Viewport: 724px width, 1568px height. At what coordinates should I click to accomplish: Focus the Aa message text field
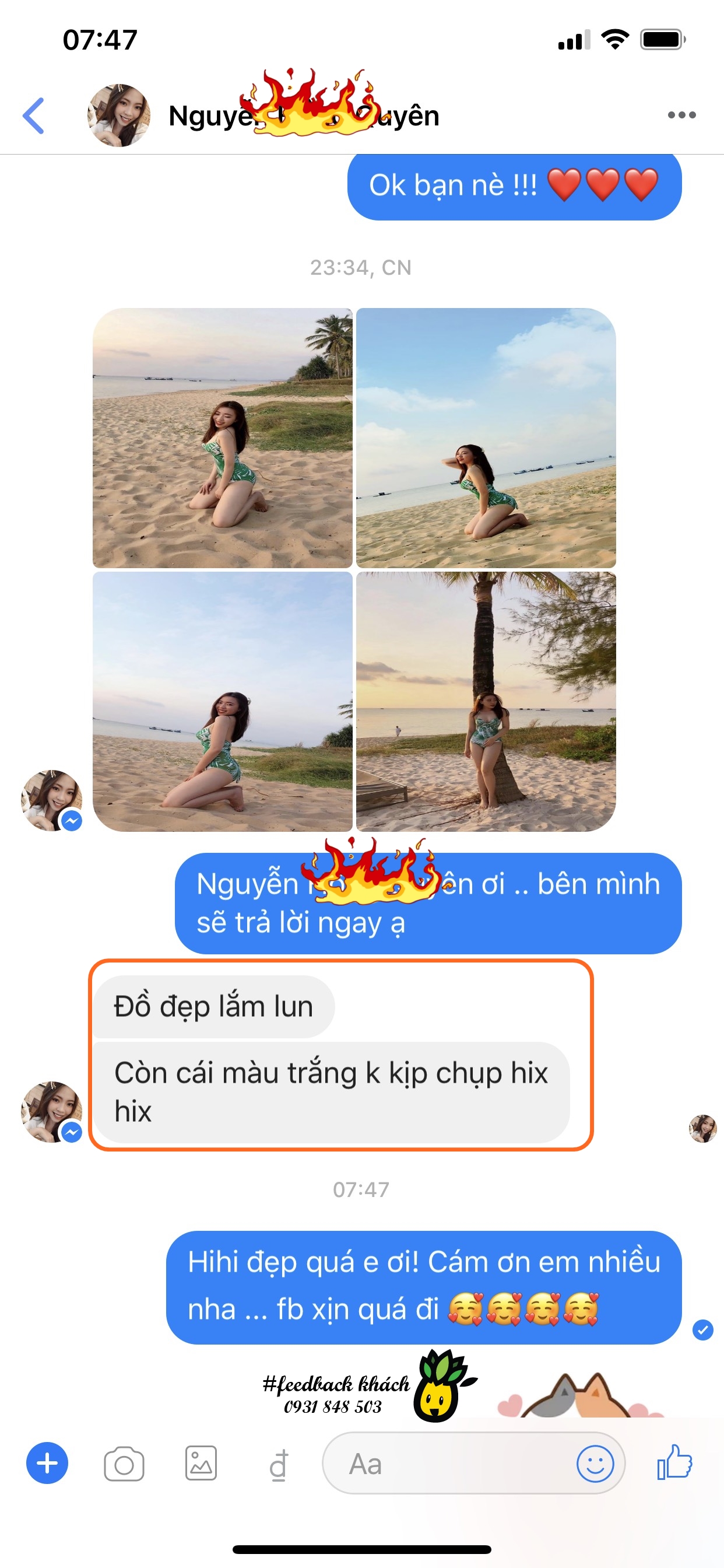coord(450,1464)
